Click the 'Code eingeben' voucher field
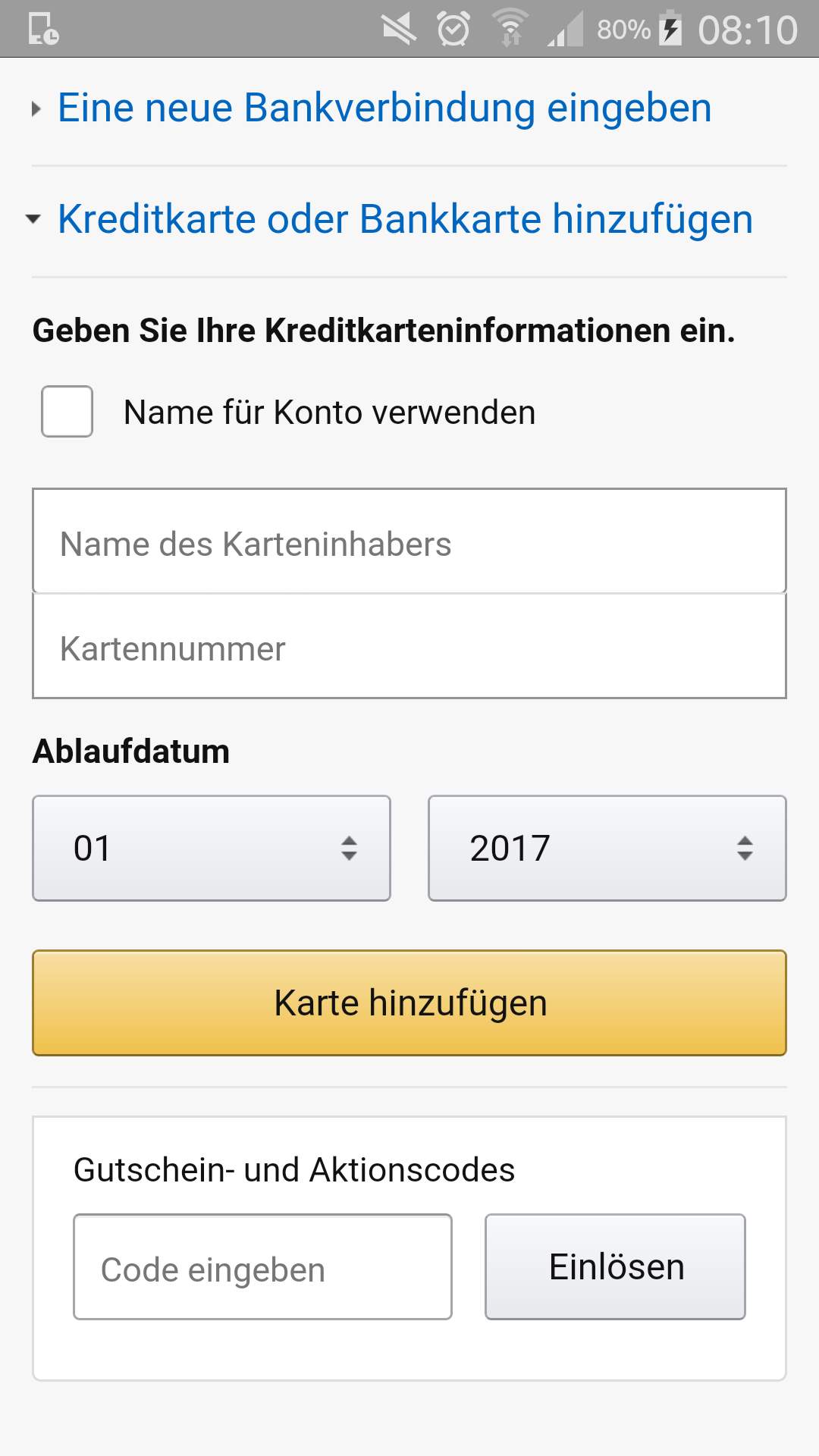This screenshot has width=819, height=1456. tap(261, 1266)
